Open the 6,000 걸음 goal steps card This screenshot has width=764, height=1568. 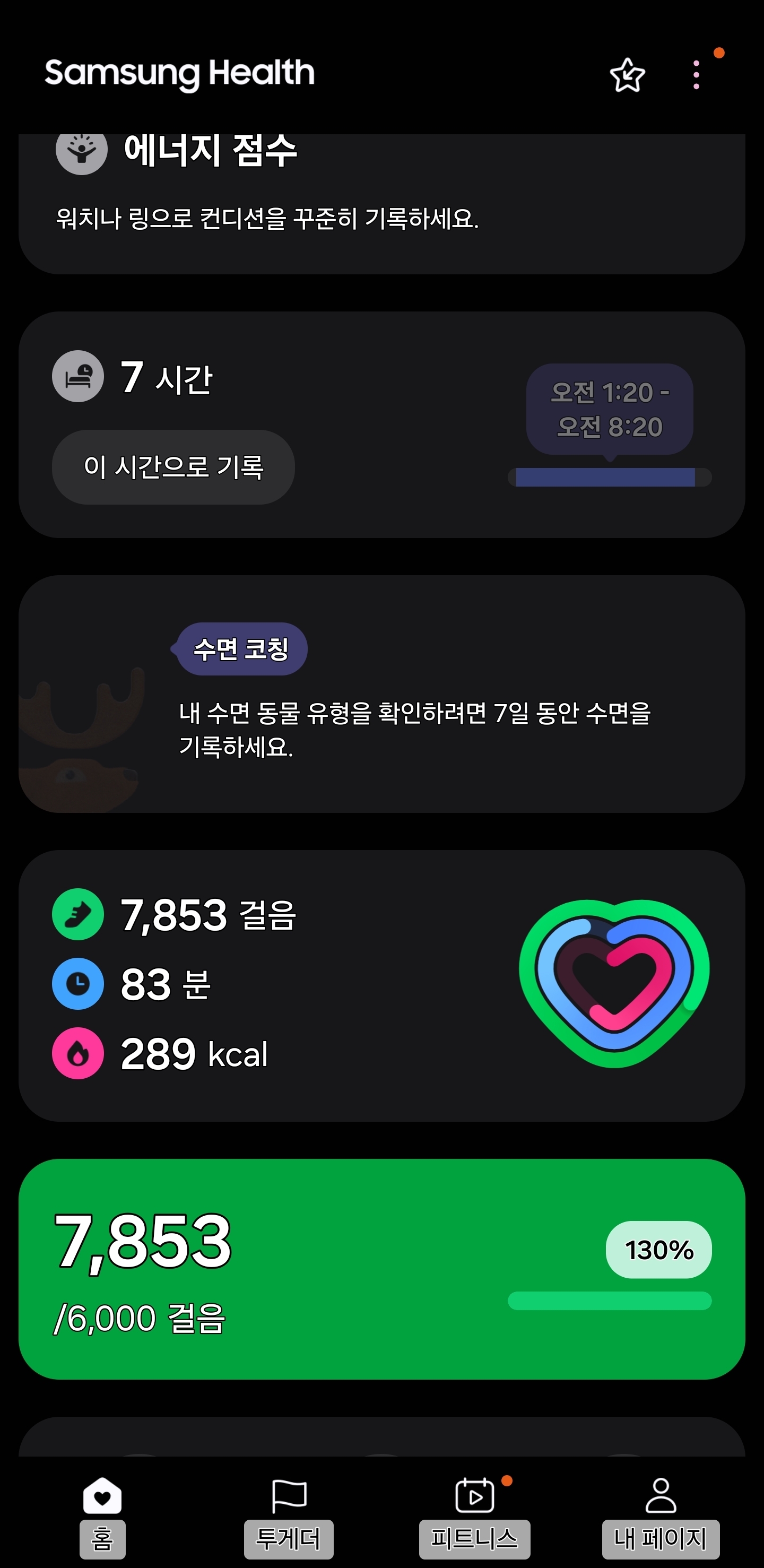pyautogui.click(x=381, y=1269)
